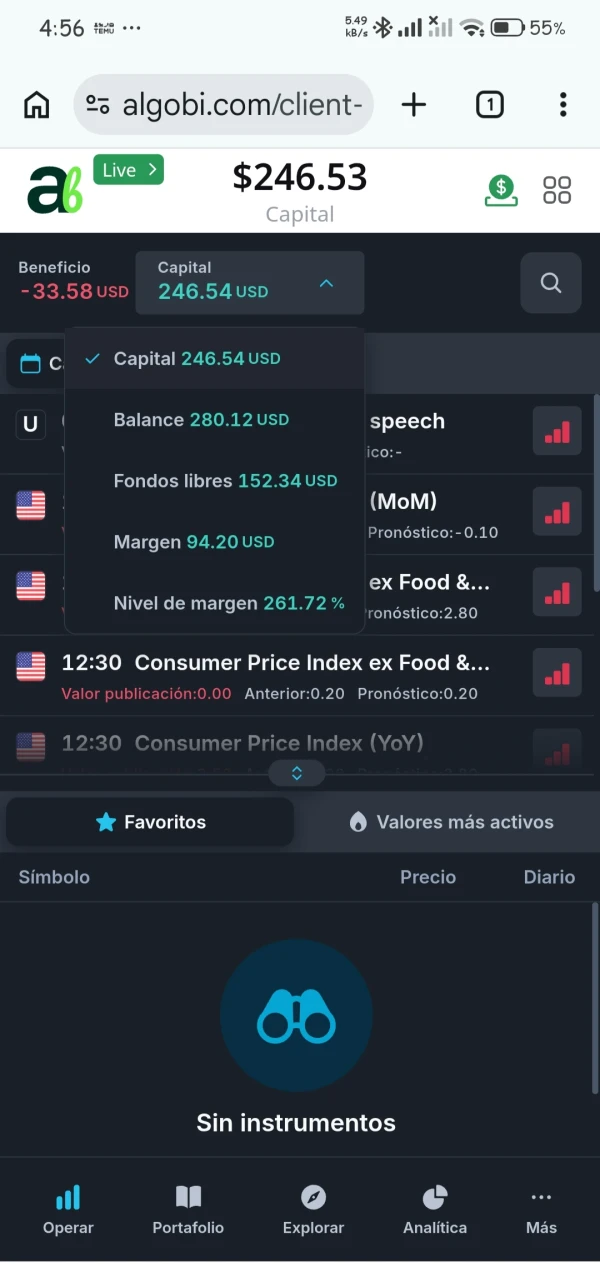This screenshot has height=1267, width=600.
Task: Choose Capital 246.54 USD option
Action: pyautogui.click(x=215, y=359)
